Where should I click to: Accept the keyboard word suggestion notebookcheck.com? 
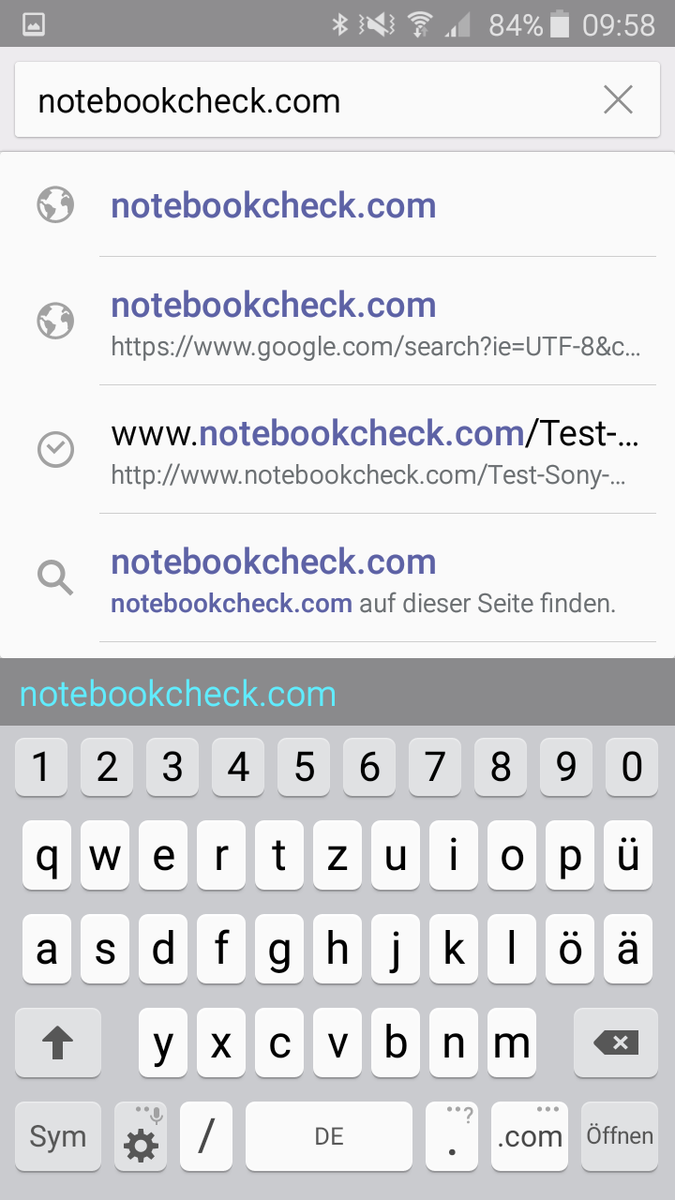(x=178, y=694)
